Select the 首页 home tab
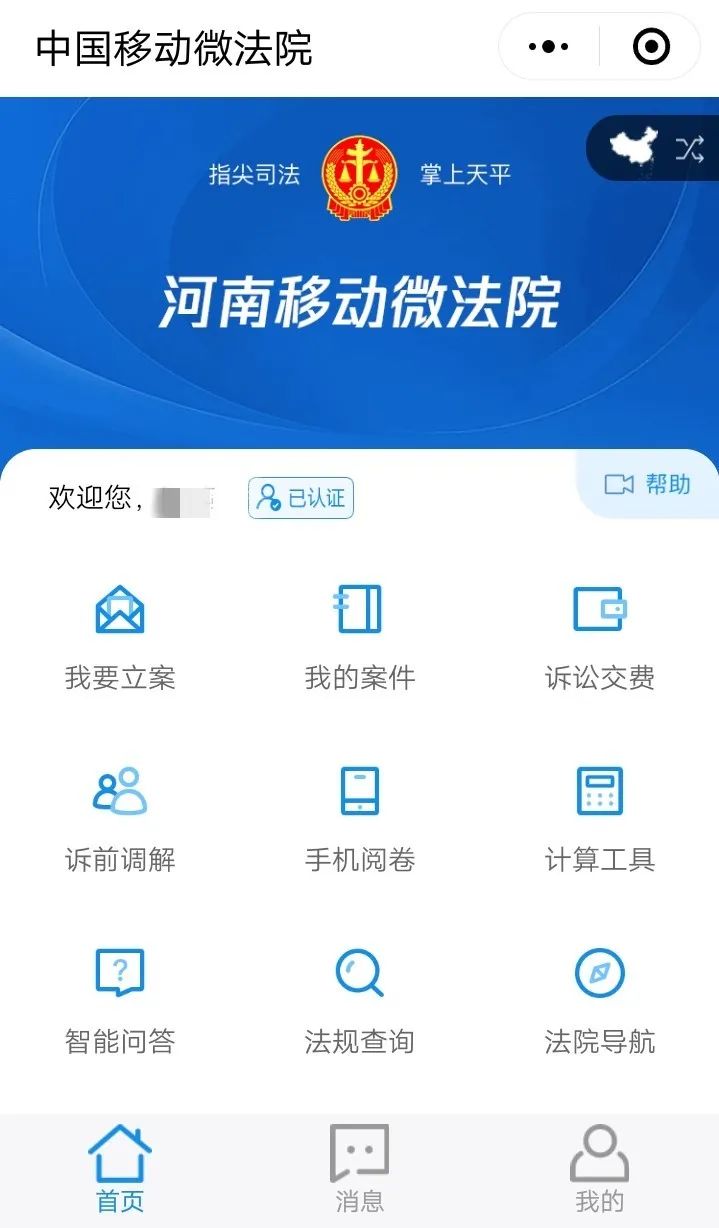Viewport: 719px width, 1228px height. click(x=120, y=1170)
